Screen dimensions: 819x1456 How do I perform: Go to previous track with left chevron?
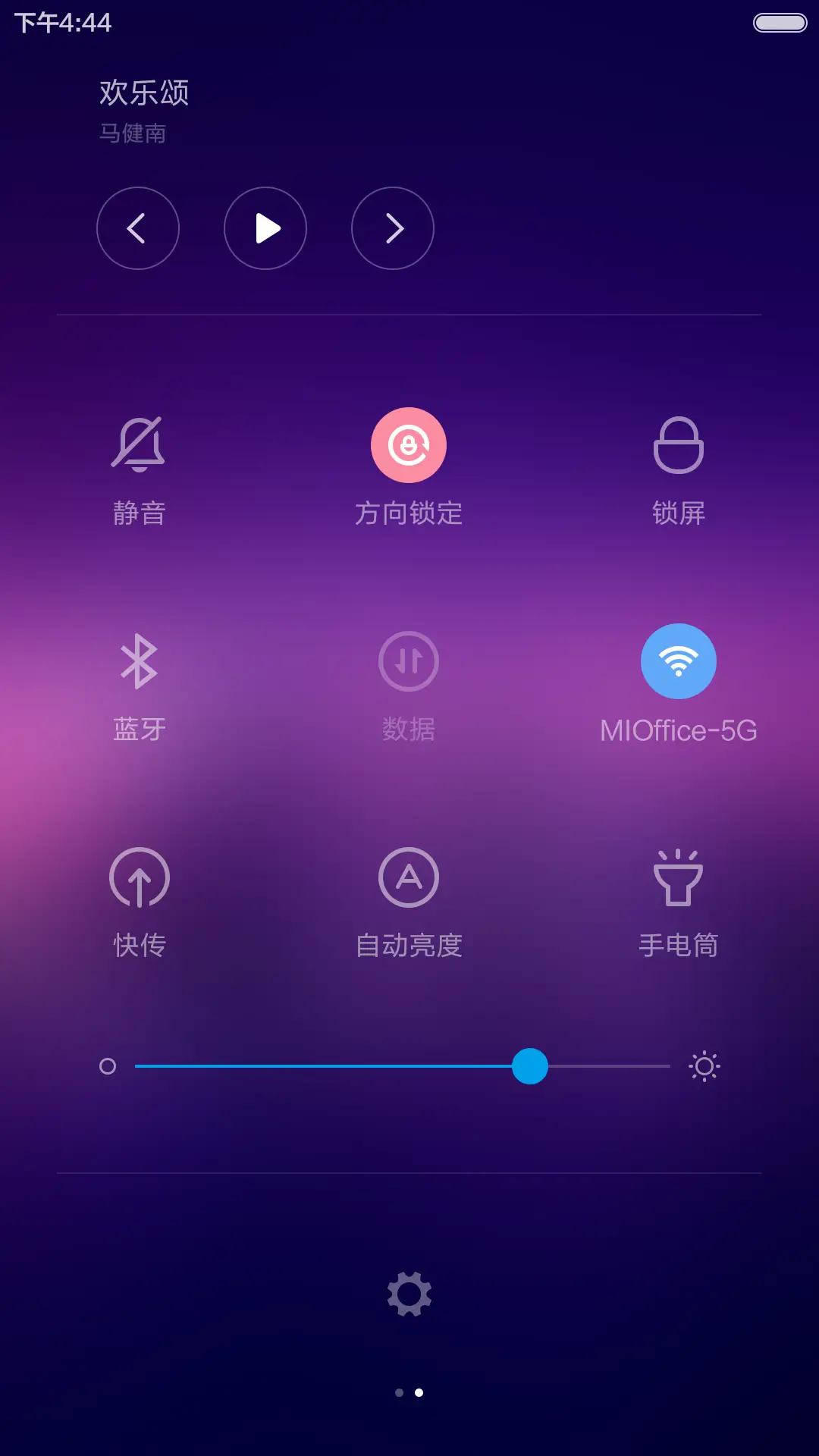[x=139, y=227]
